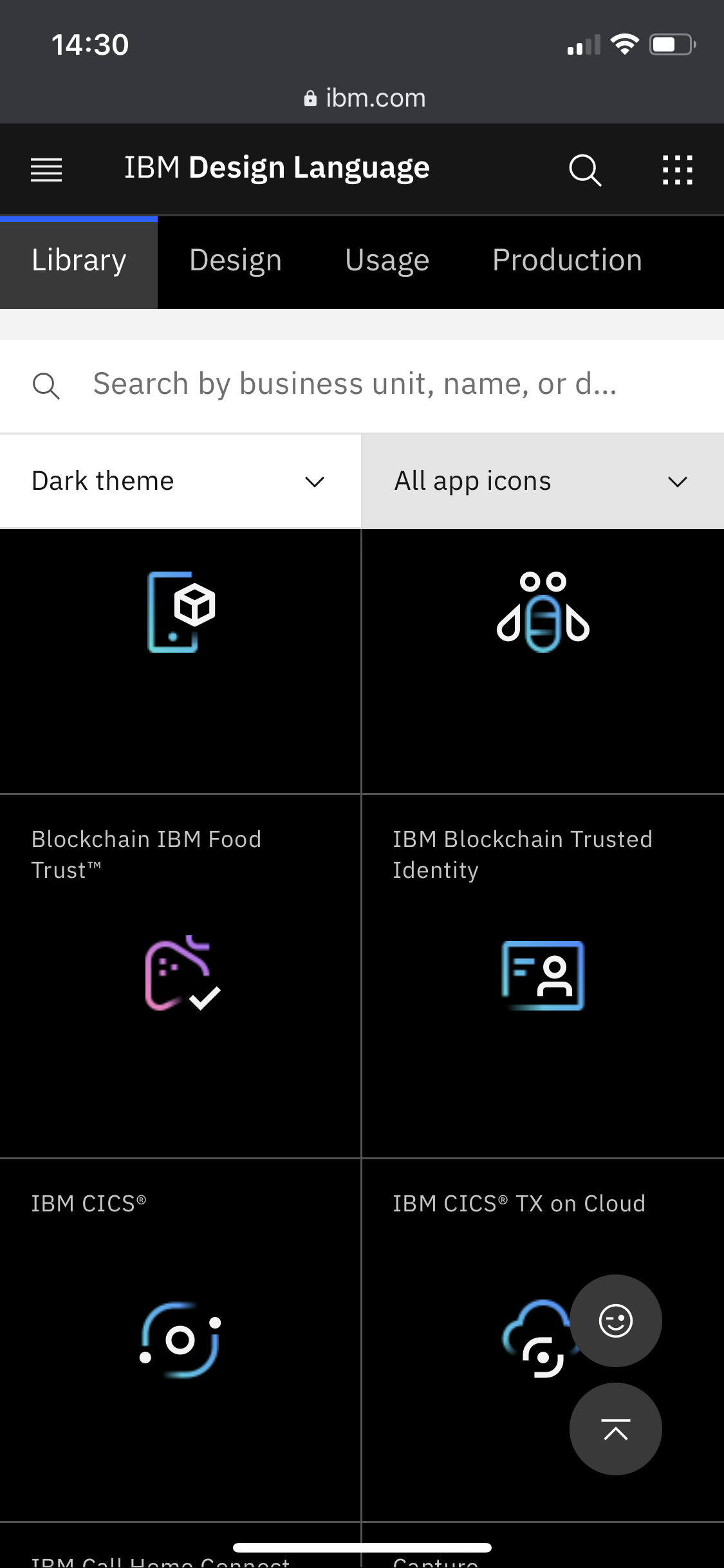The height and width of the screenshot is (1568, 724).
Task: Open the Production tab
Action: coord(567,261)
